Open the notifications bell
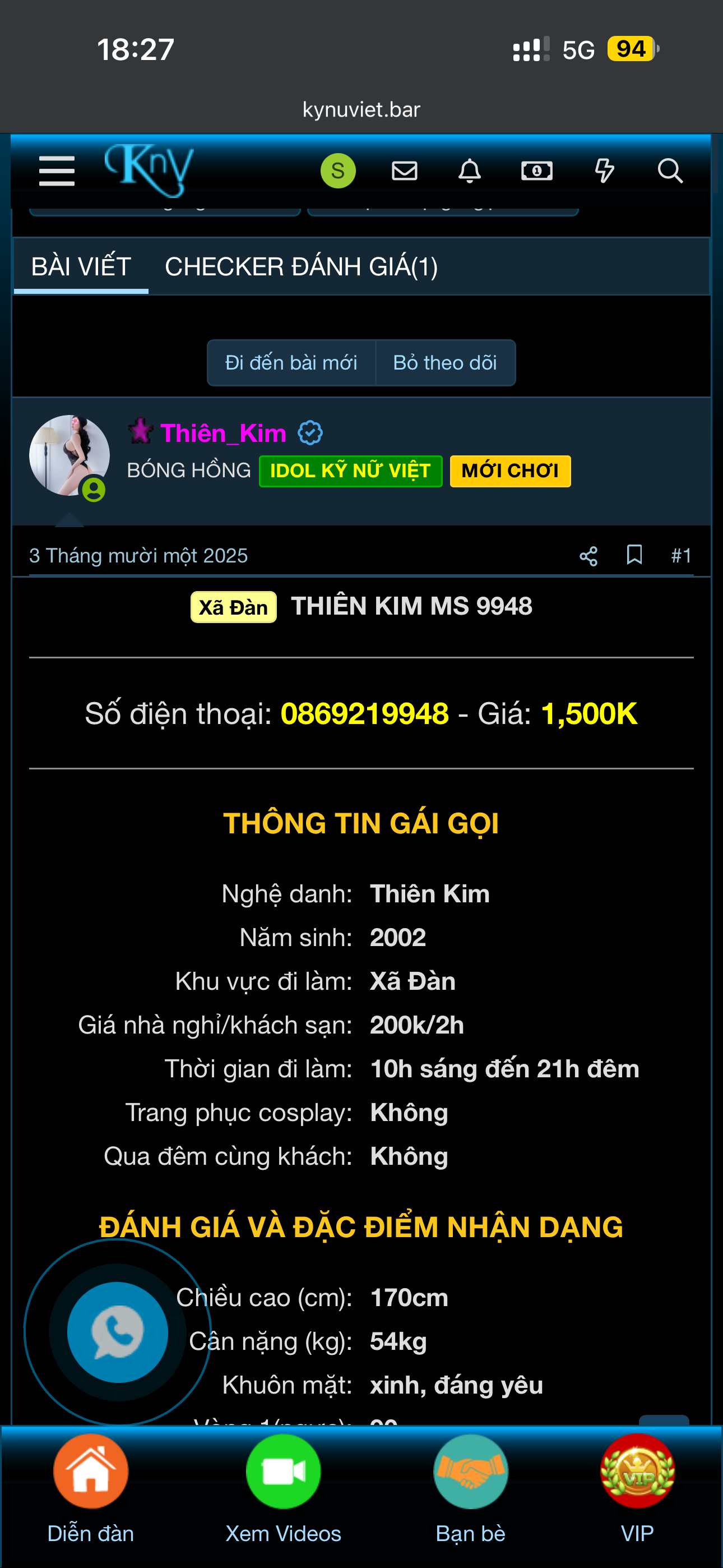723x1568 pixels. click(469, 171)
